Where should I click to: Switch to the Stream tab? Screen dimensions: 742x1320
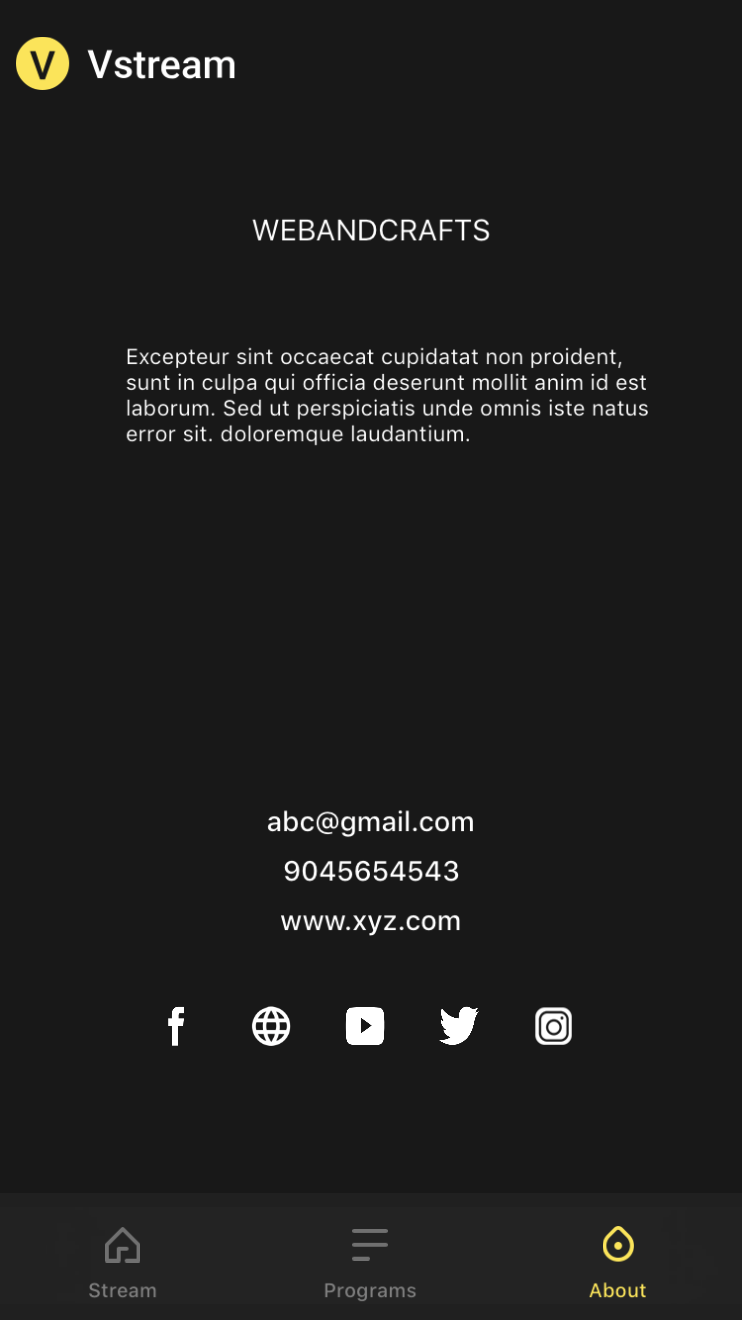pyautogui.click(x=122, y=1262)
